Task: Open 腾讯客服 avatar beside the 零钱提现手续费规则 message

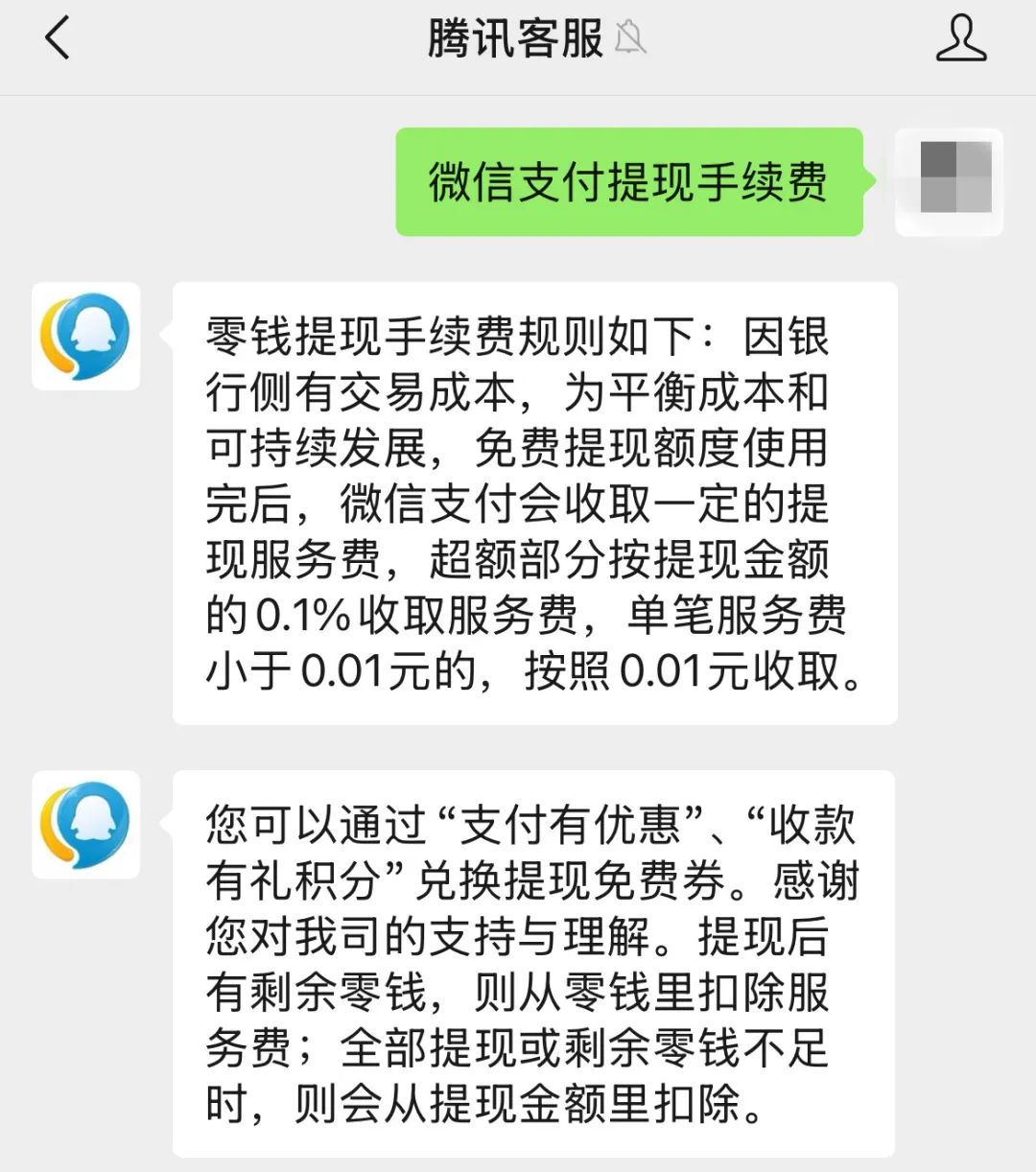Action: 86,337
